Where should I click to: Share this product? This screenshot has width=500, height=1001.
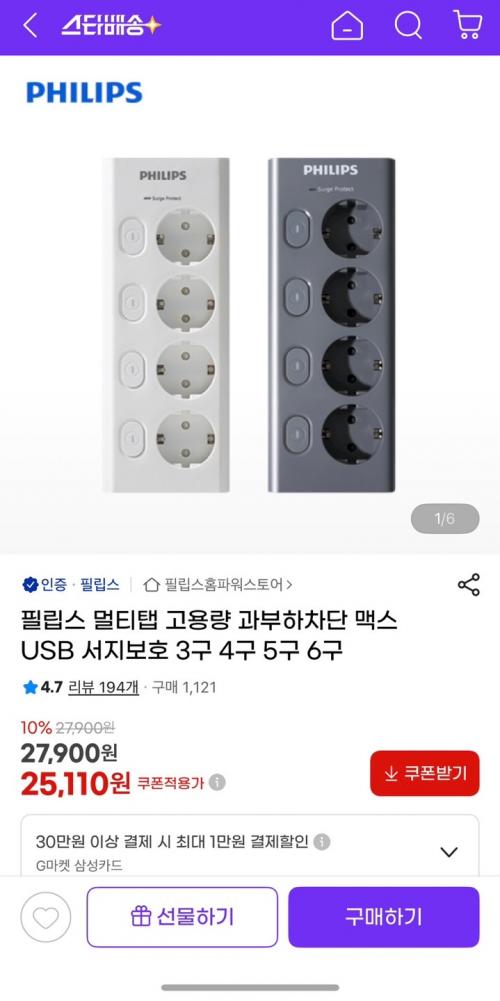pyautogui.click(x=469, y=585)
